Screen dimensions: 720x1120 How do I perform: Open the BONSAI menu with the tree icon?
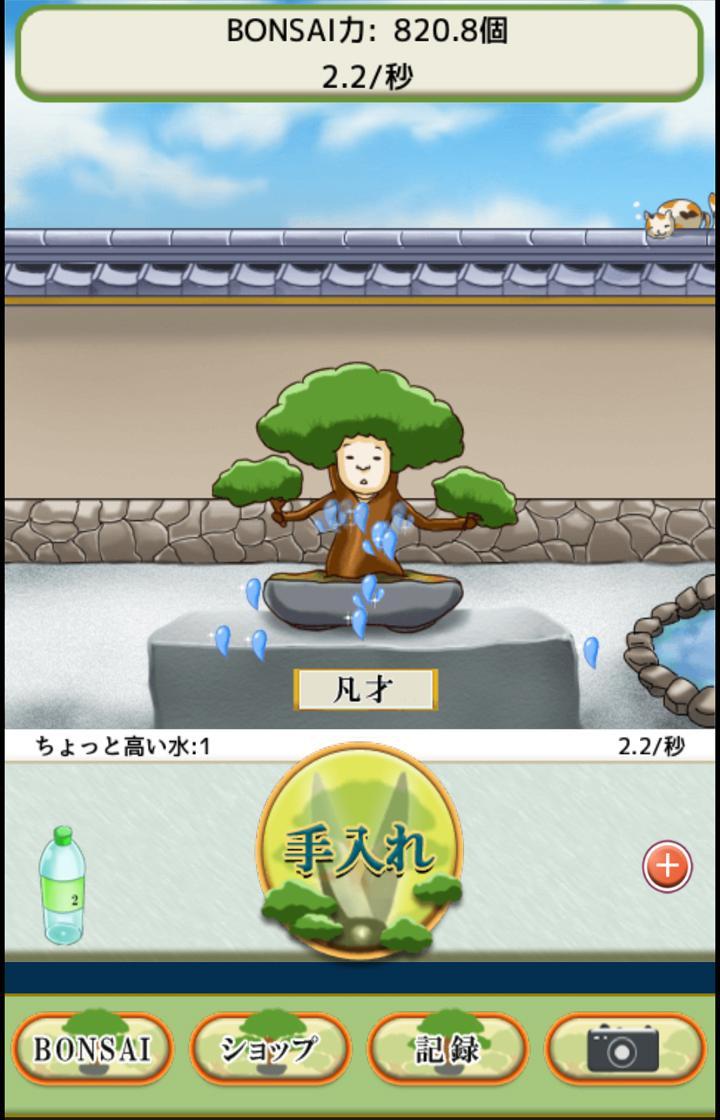point(90,1050)
